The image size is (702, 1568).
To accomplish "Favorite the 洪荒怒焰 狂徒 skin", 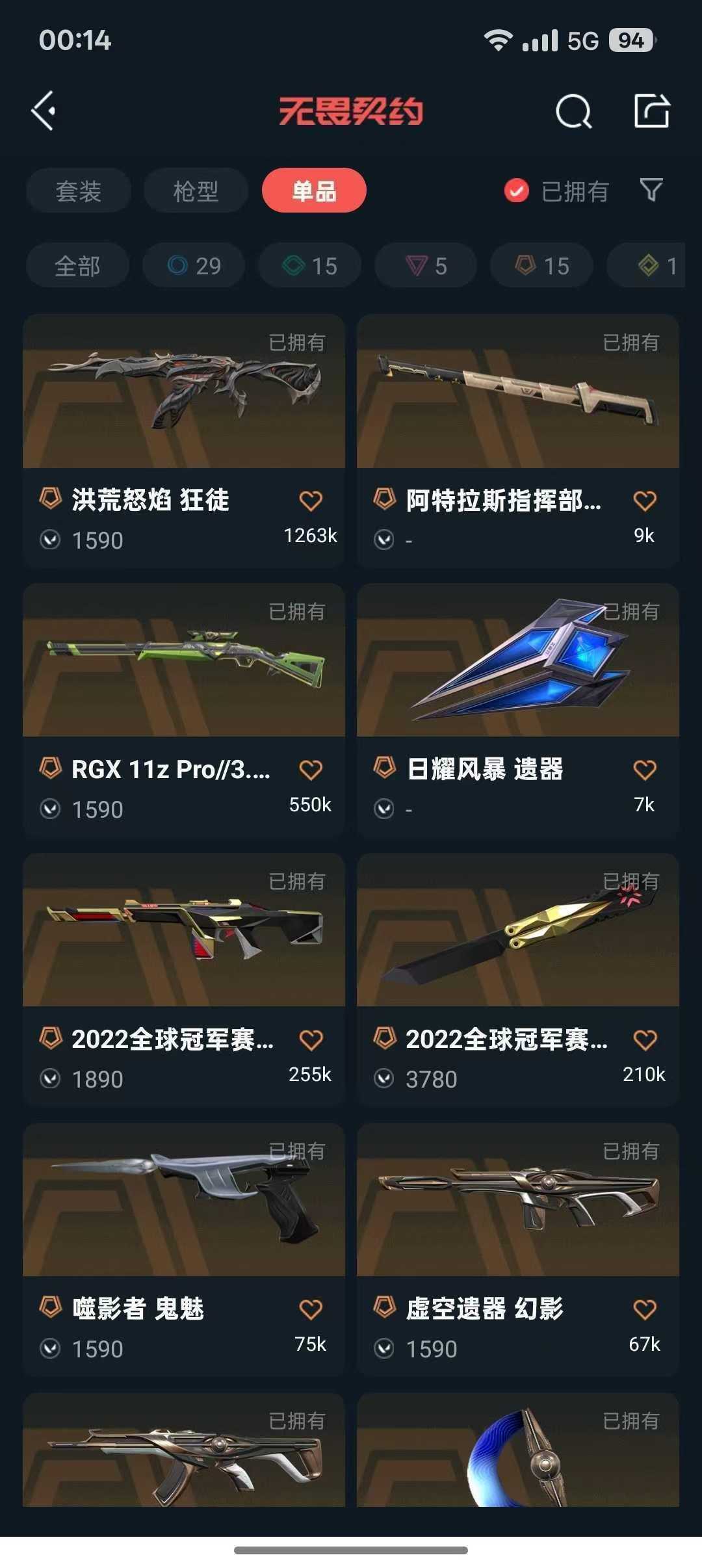I will pos(312,499).
